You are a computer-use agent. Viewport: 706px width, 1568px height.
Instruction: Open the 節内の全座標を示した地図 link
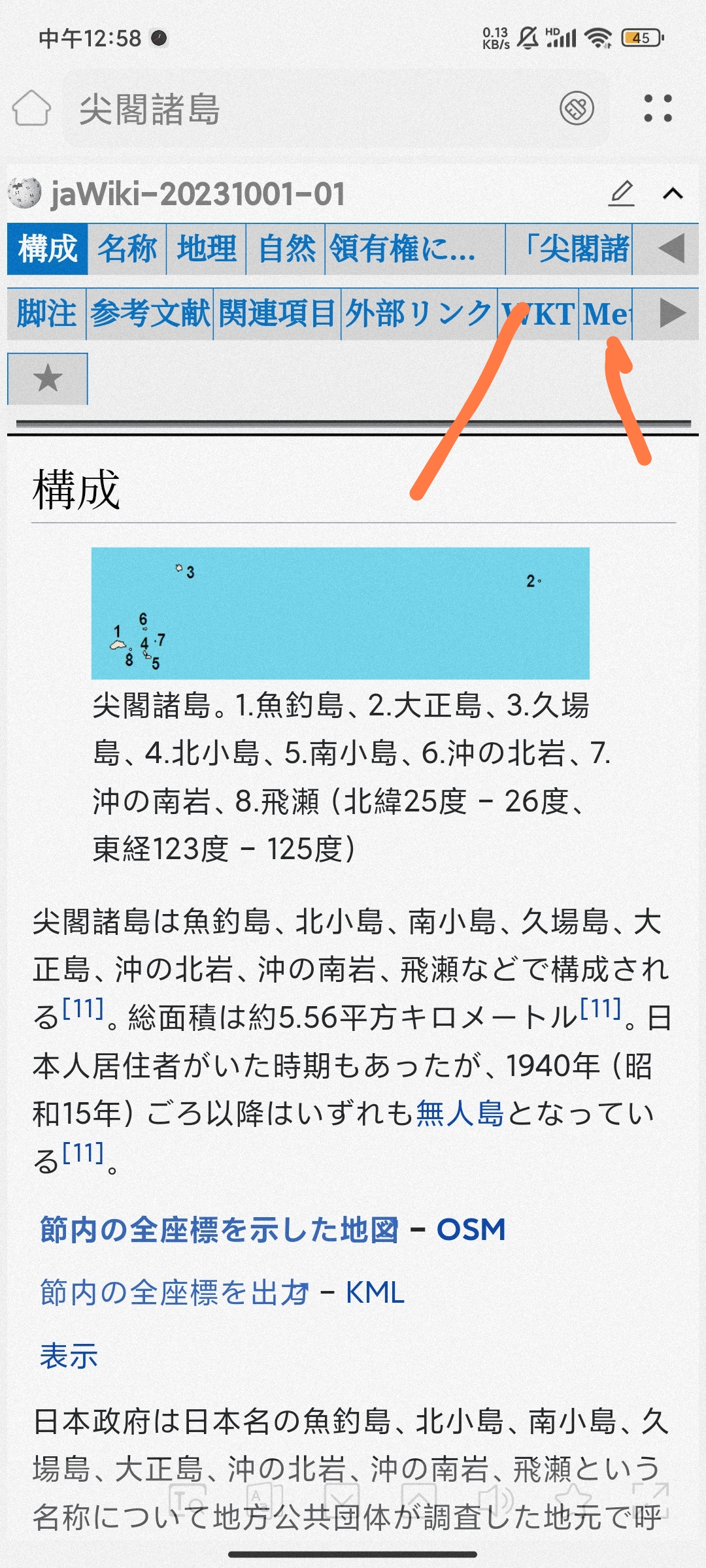(x=219, y=1230)
